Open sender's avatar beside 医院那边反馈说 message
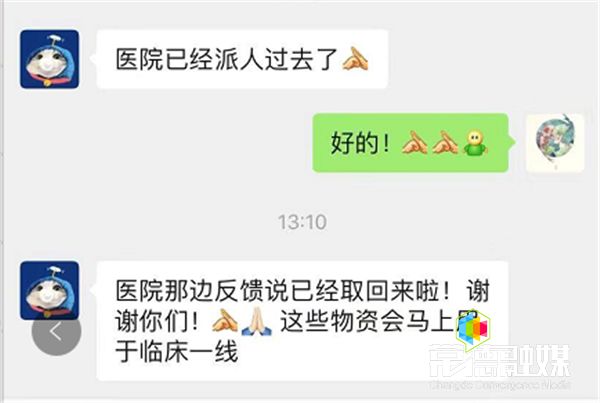The height and width of the screenshot is (403, 600). pyautogui.click(x=50, y=290)
